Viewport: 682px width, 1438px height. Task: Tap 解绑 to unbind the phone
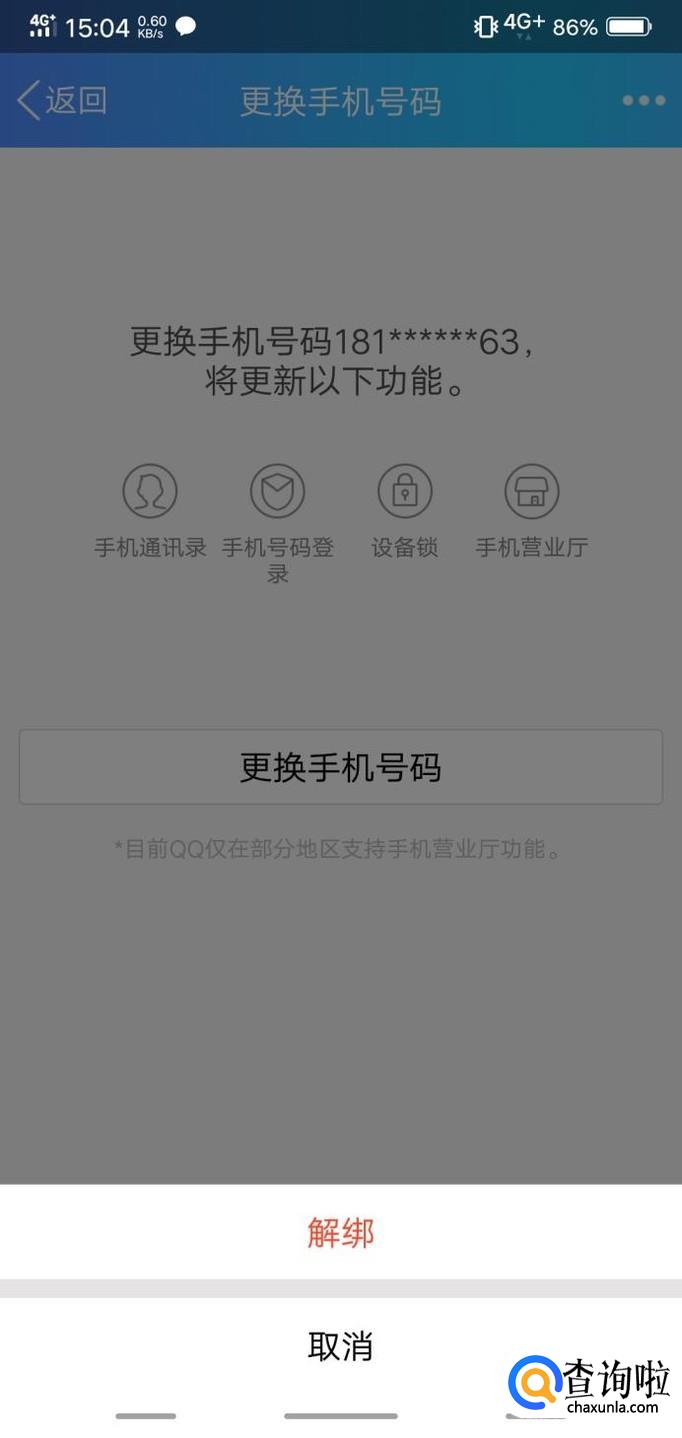[x=340, y=1232]
